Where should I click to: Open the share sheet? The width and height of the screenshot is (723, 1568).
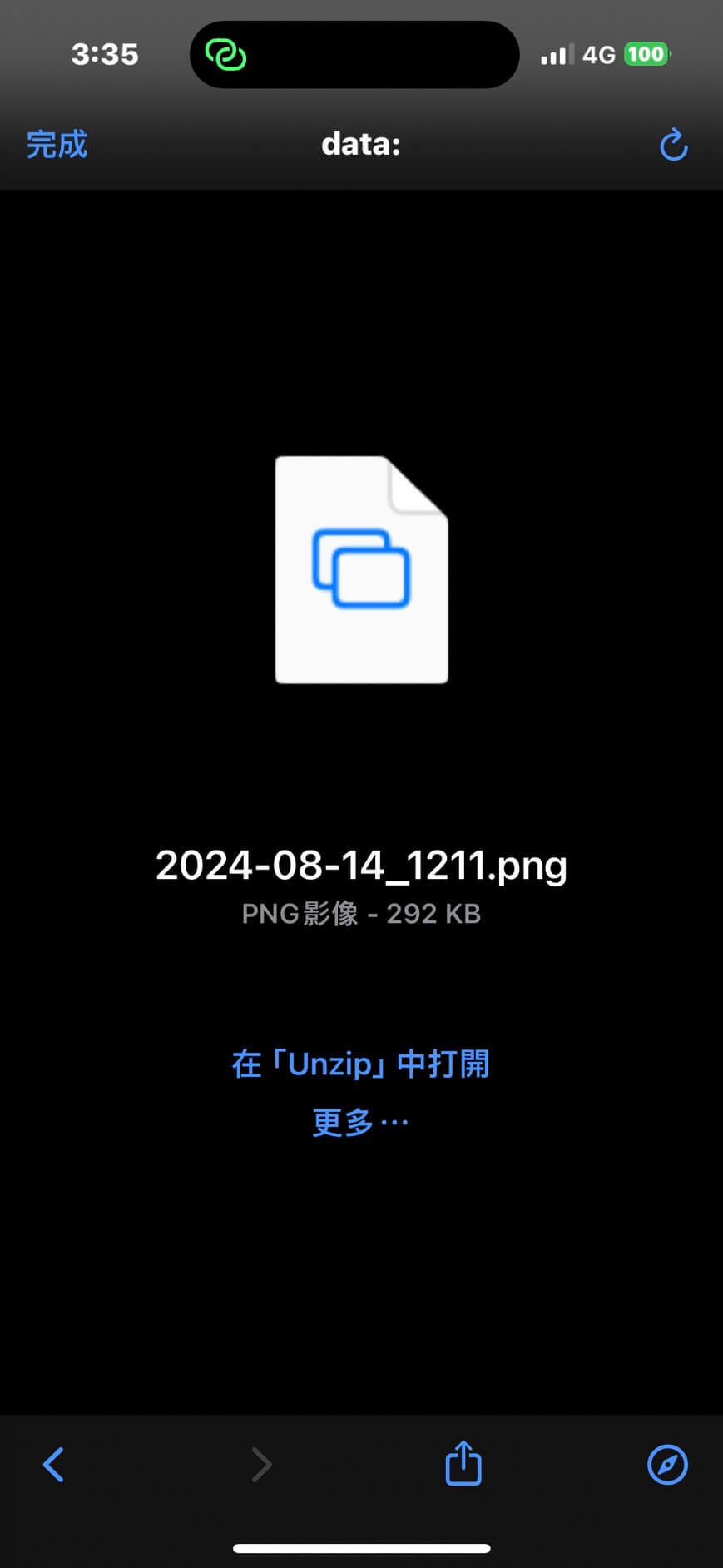pos(463,1462)
